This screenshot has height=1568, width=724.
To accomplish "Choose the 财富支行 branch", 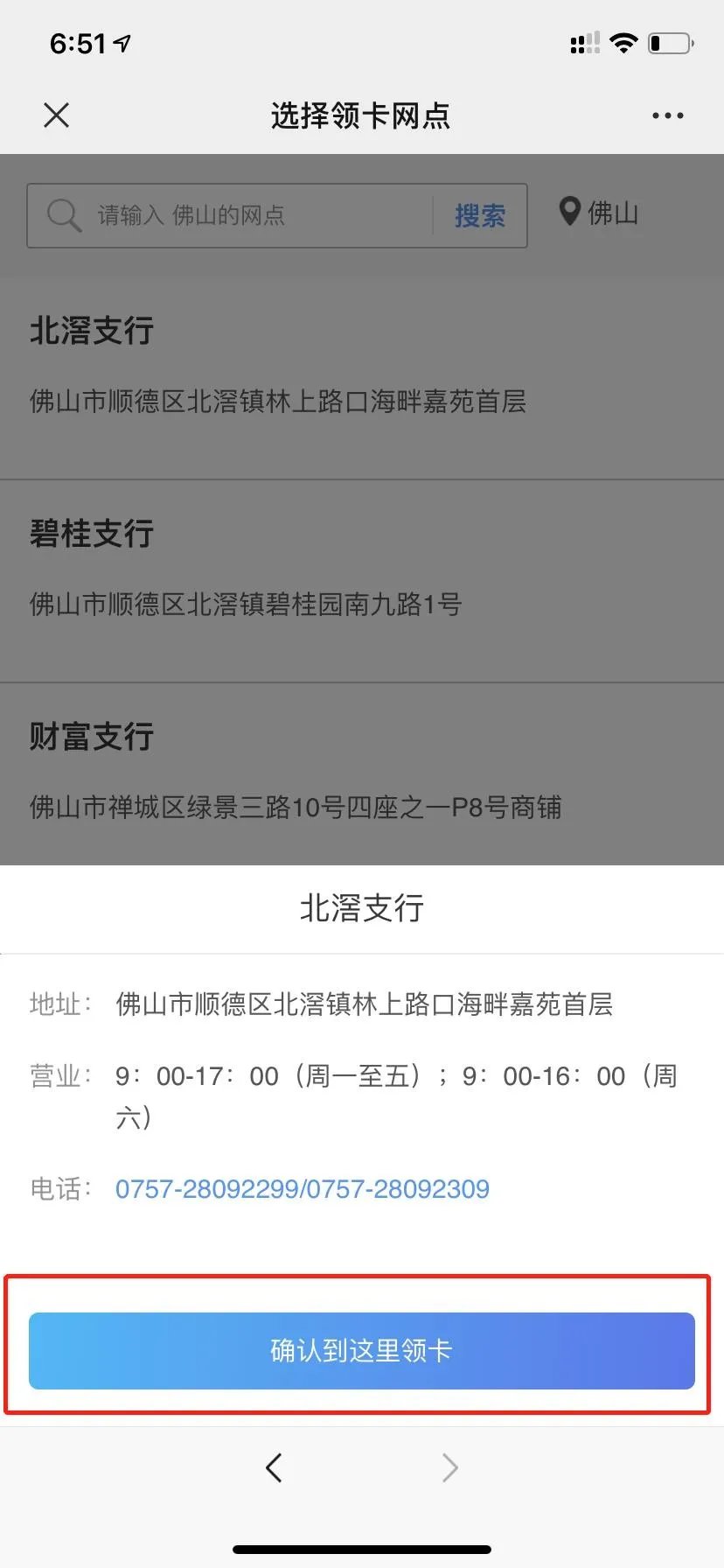I will pos(362,771).
